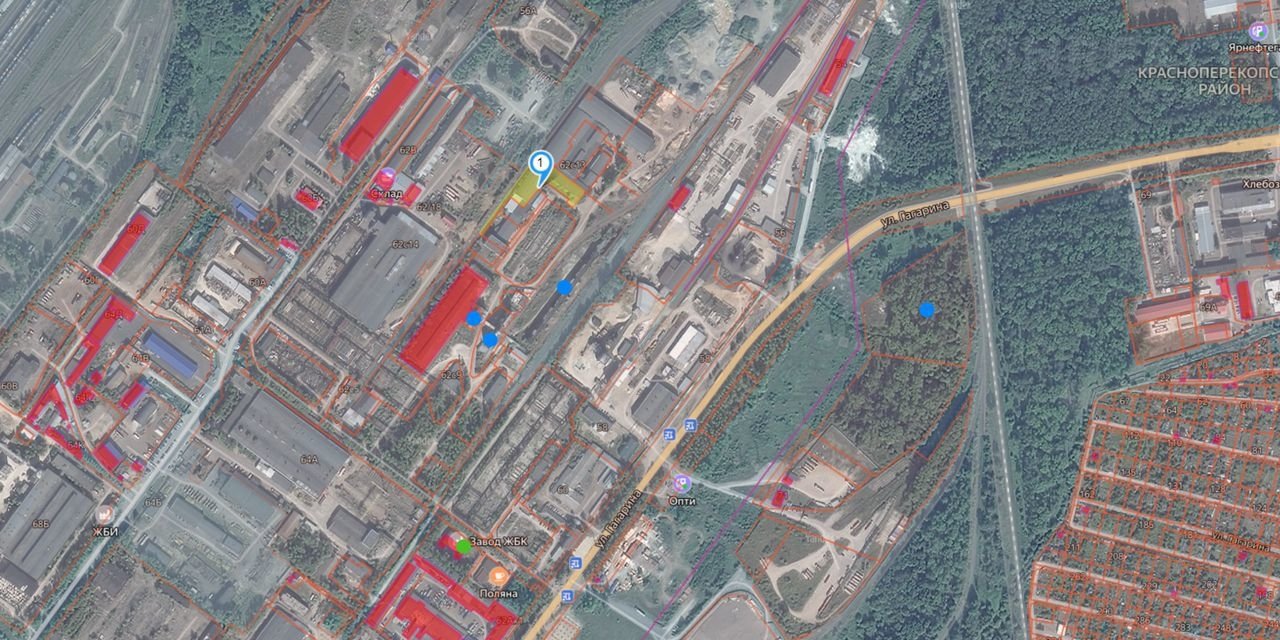Select the blue dot in the forest plot

pos(927,310)
